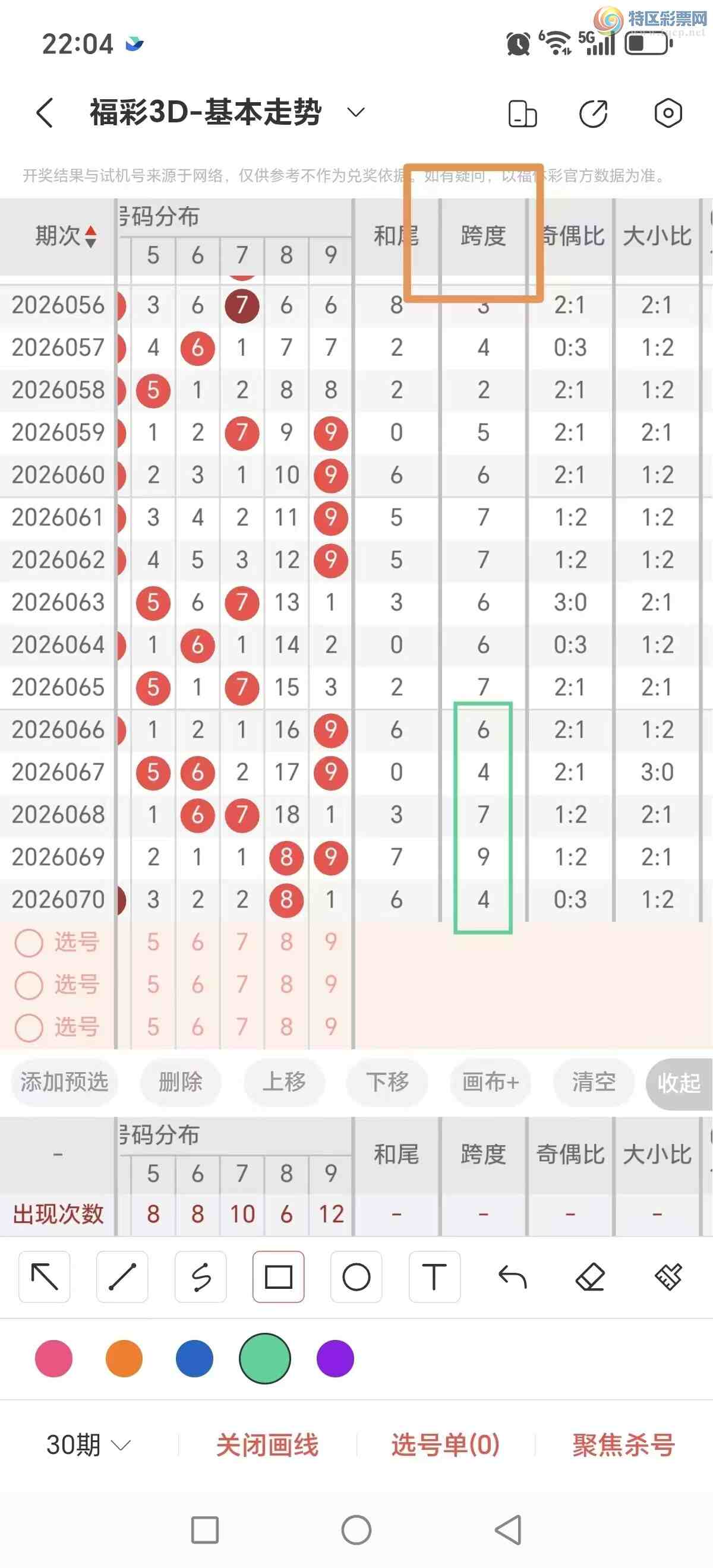Screen dimensions: 713x1568
Task: Move the selection up with 上移
Action: pyautogui.click(x=284, y=1082)
